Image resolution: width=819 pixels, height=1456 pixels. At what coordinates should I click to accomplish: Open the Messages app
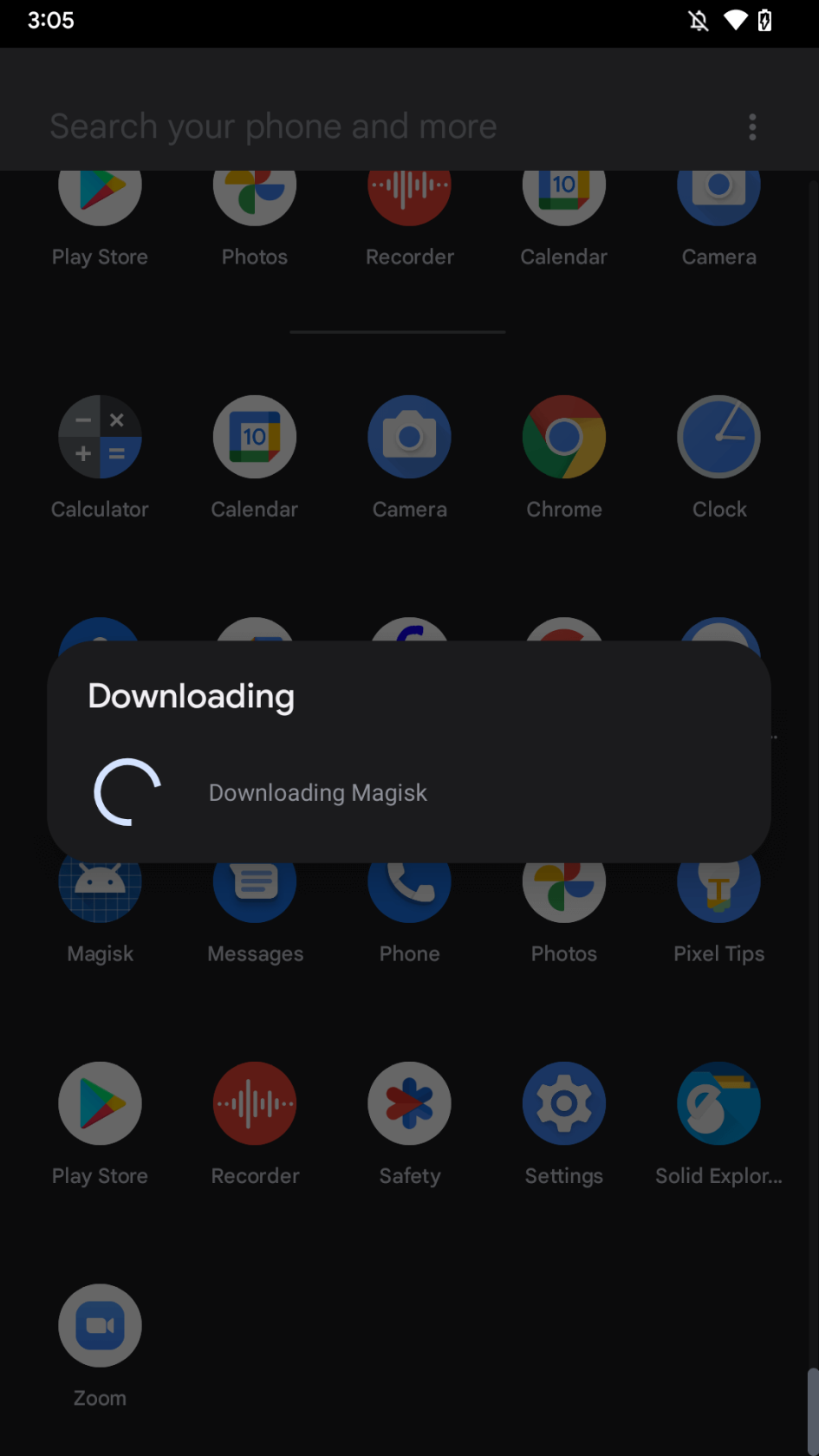tap(255, 893)
